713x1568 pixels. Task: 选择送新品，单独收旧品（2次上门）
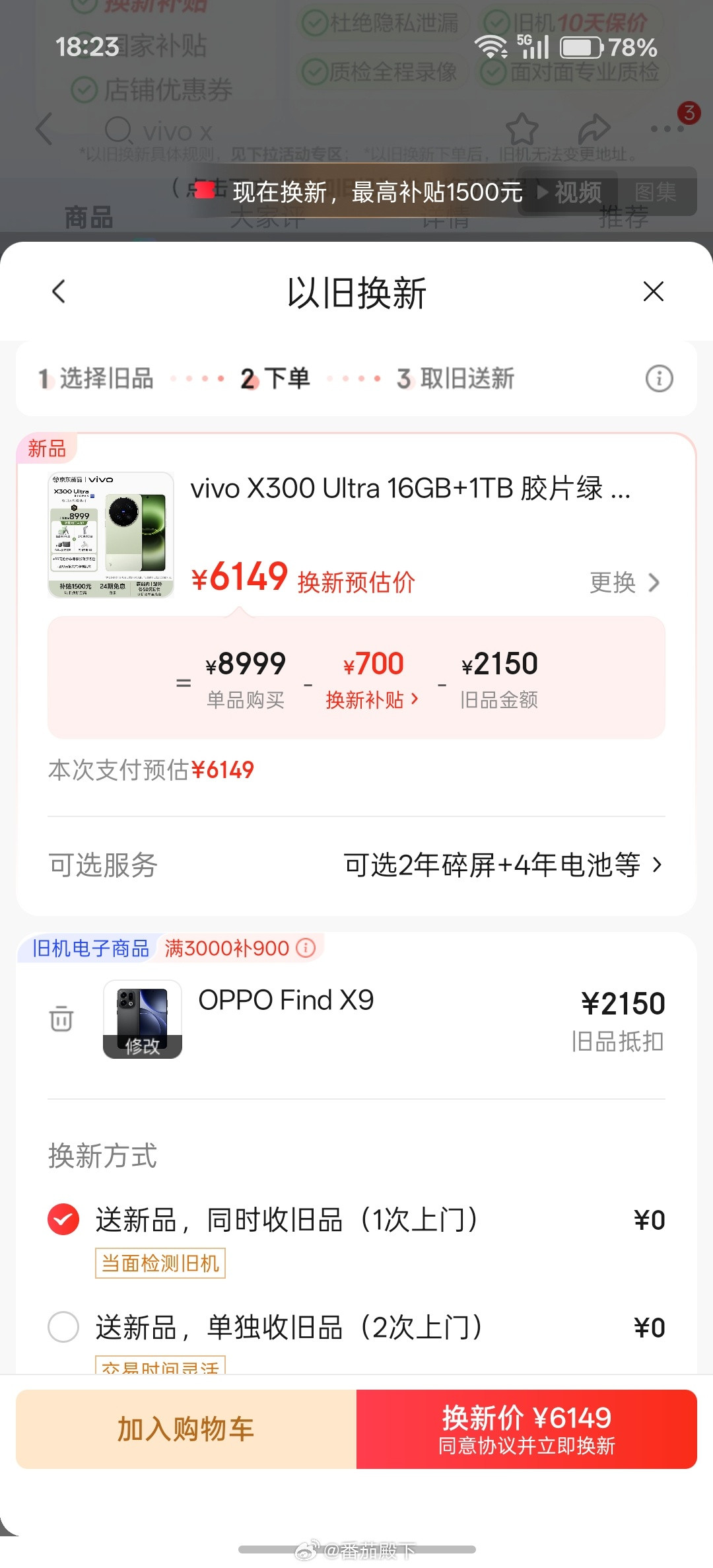click(63, 1326)
